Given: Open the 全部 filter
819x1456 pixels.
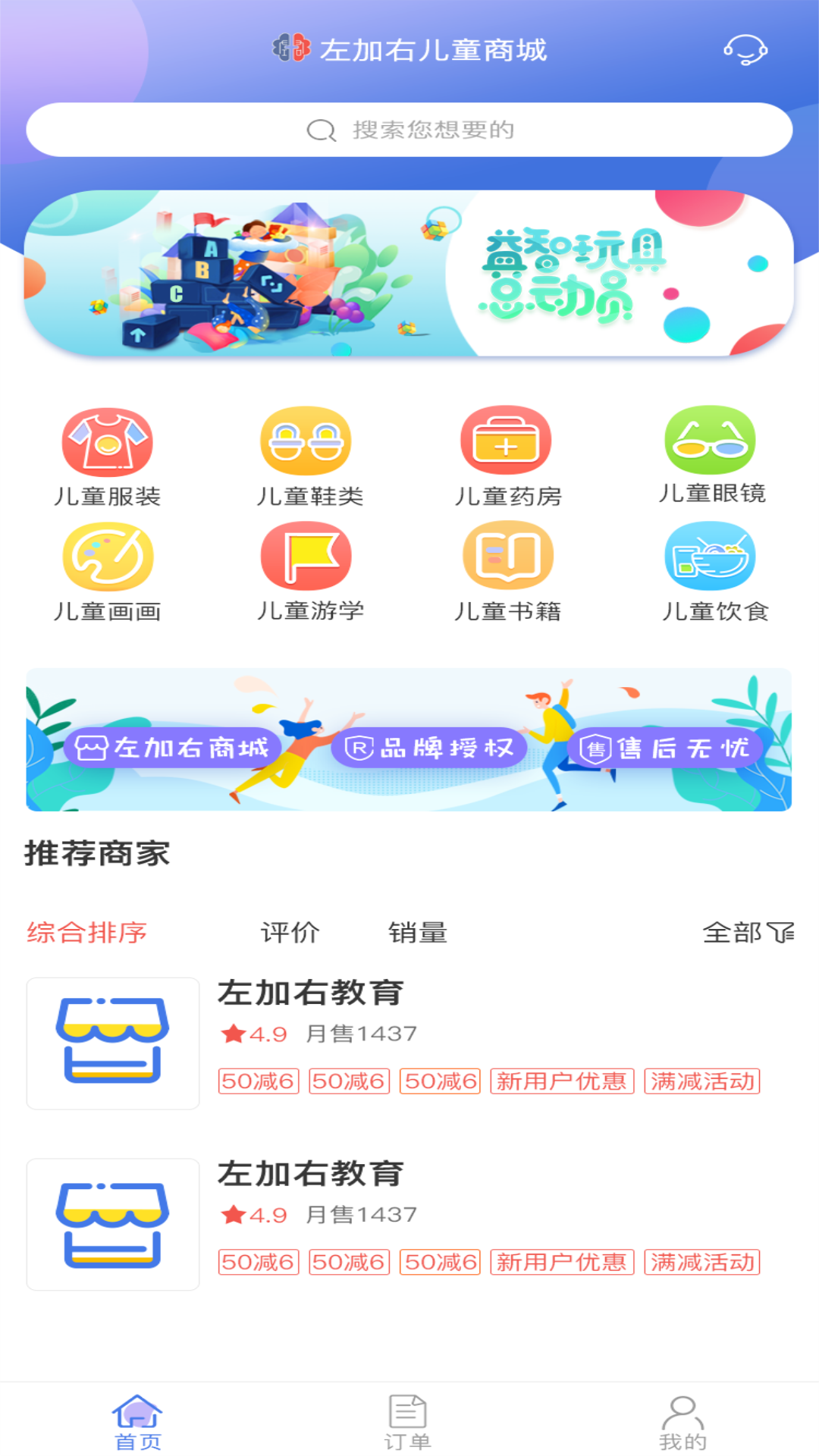Looking at the screenshot, I should click(x=748, y=932).
